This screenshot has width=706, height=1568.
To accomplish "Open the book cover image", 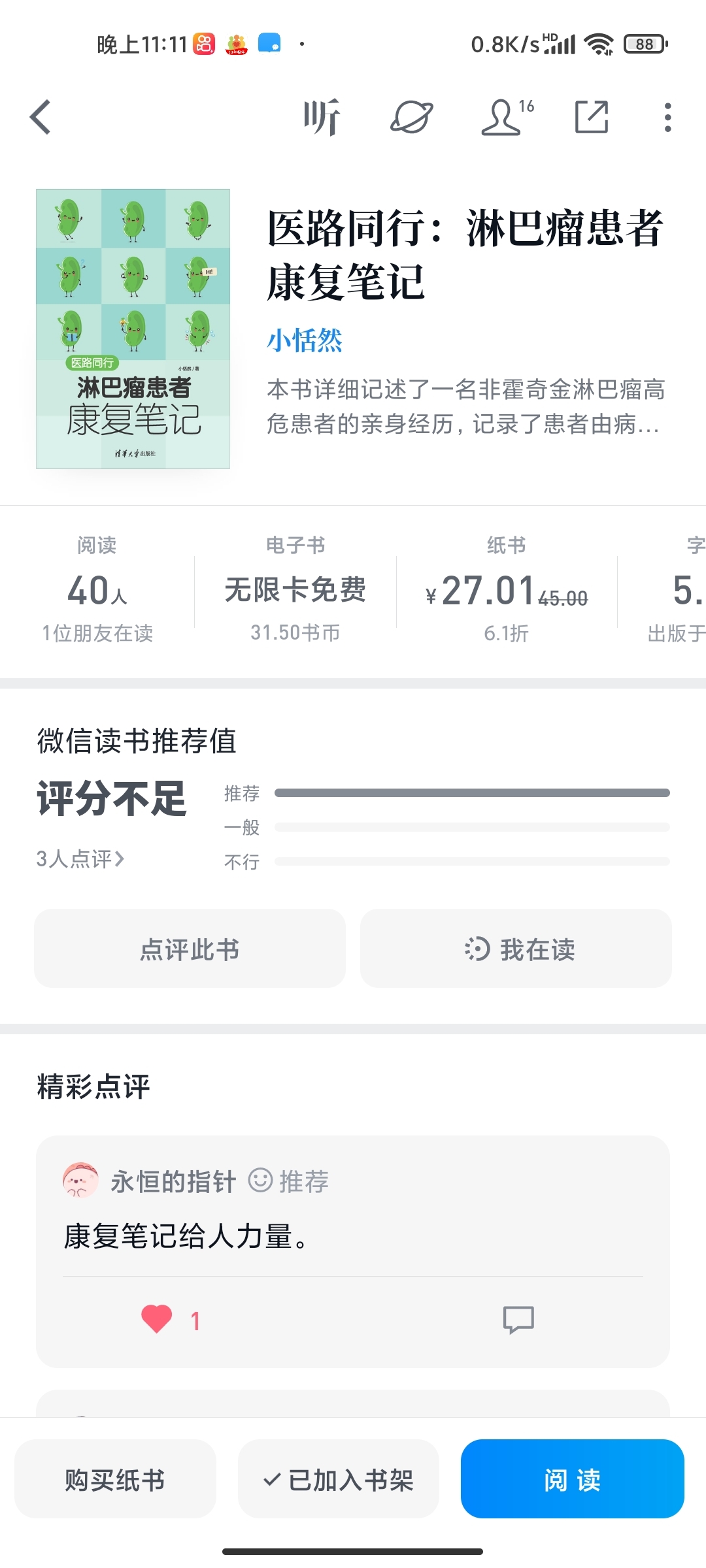I will pyautogui.click(x=133, y=329).
